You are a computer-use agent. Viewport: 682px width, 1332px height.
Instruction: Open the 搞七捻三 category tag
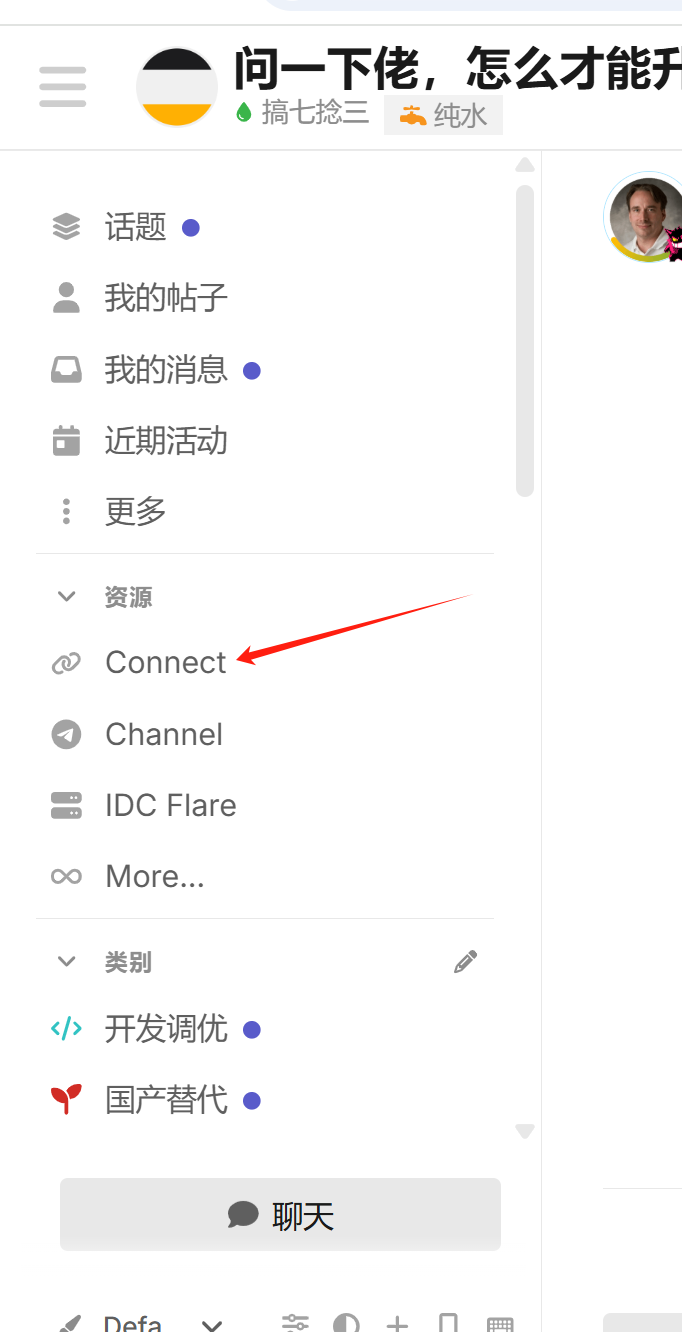[x=303, y=113]
